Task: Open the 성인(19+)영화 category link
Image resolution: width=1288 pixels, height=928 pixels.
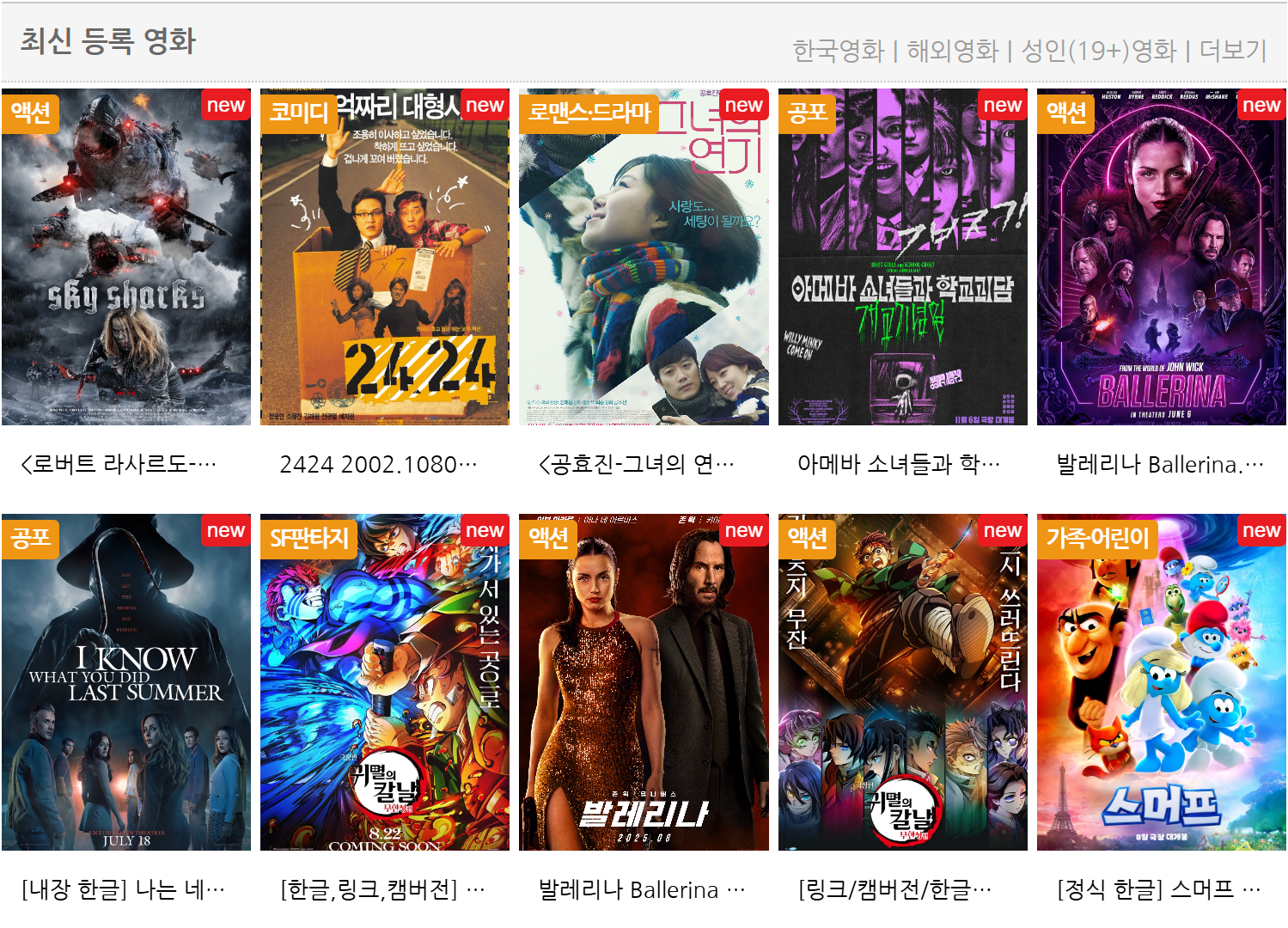Action: 1098,51
